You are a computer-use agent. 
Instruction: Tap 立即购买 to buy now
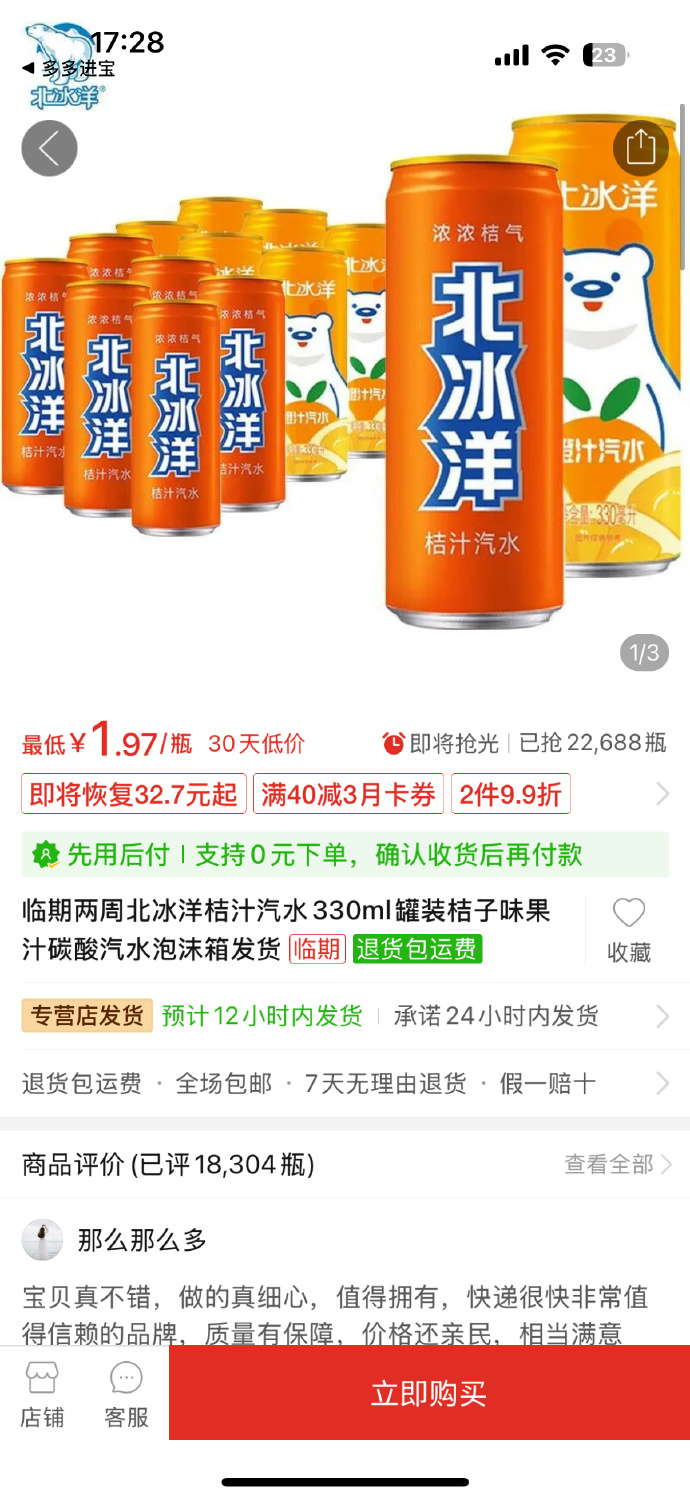coord(429,1393)
